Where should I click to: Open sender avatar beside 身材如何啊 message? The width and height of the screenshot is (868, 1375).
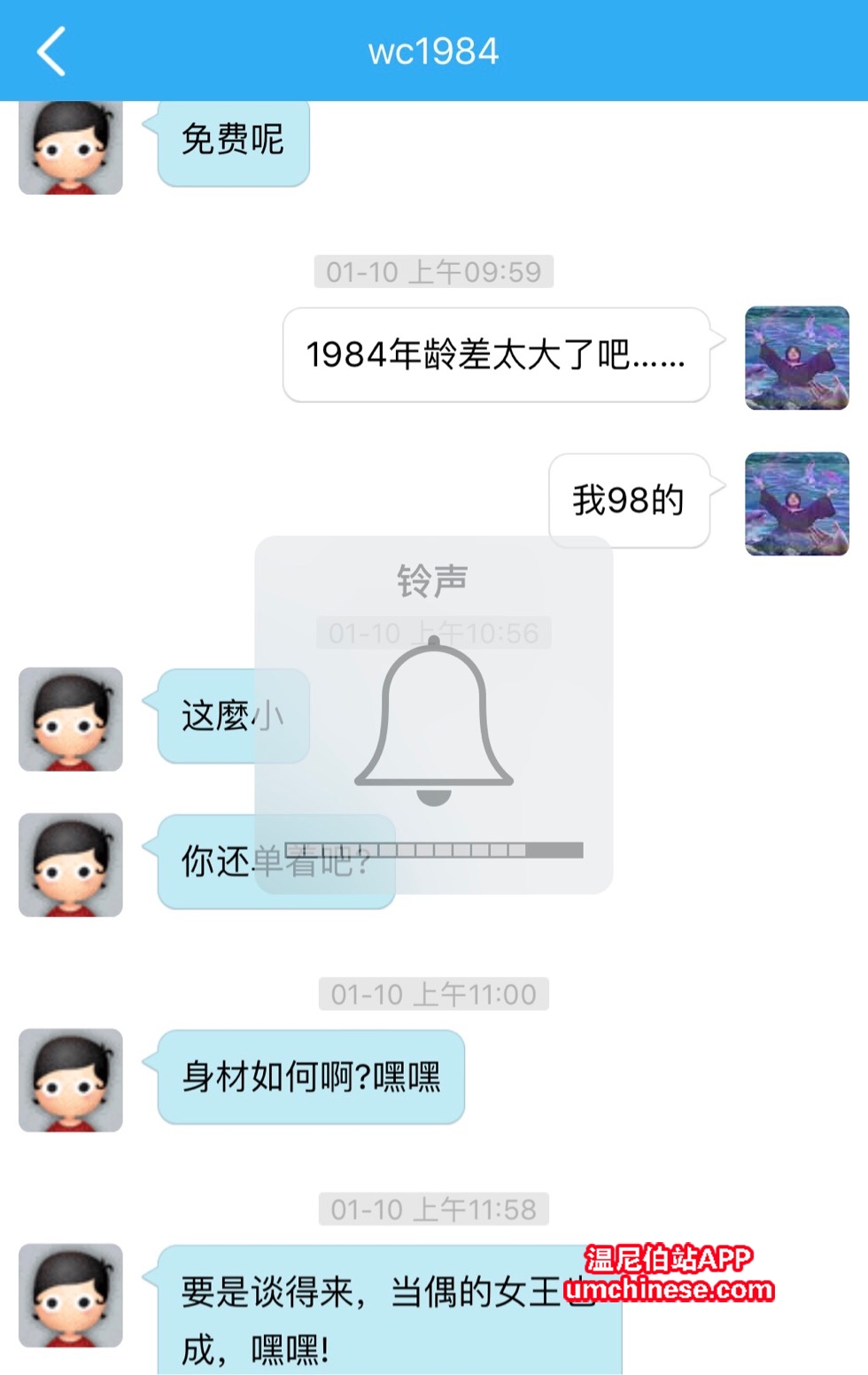[71, 1080]
